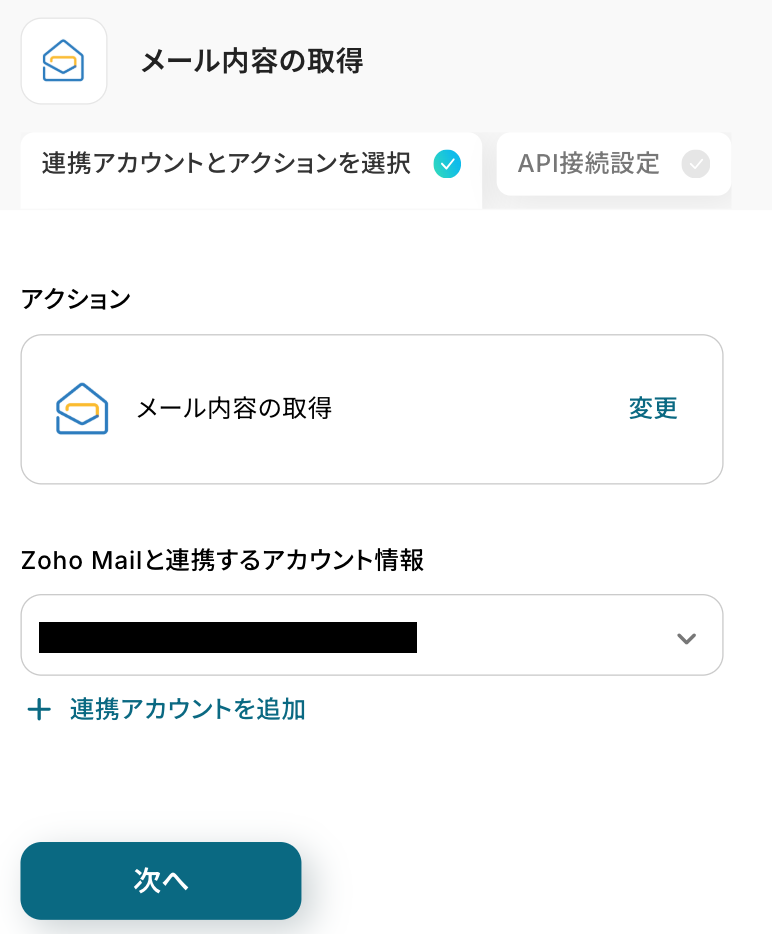Switch to the API接続設定 tab
Screen dimensions: 772x934
point(612,164)
